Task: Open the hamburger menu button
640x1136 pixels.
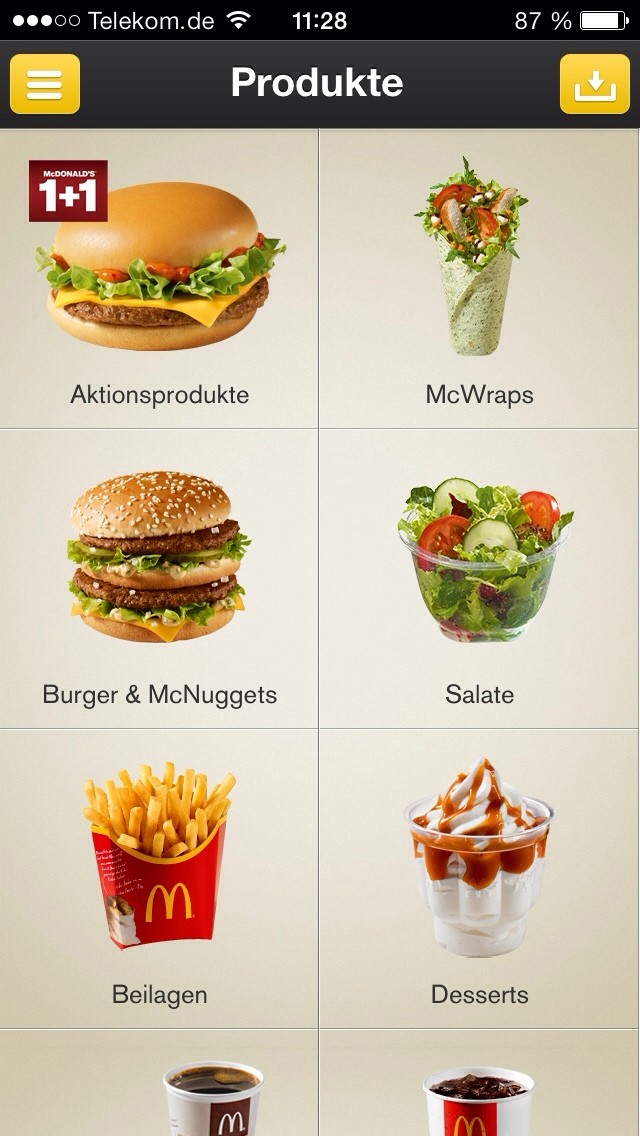Action: [45, 84]
